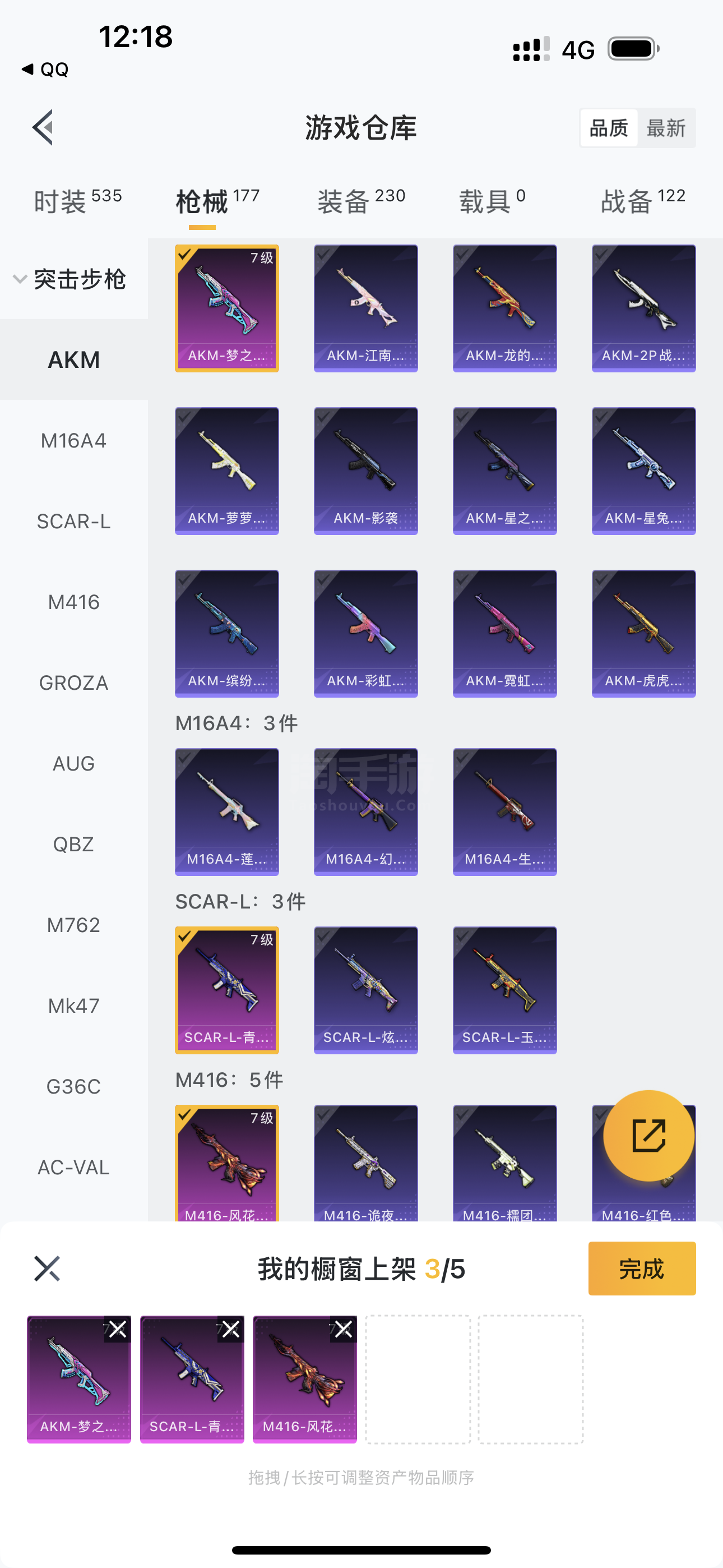Select the M16A4-莲 skin tile
The height and width of the screenshot is (1568, 723).
[x=227, y=811]
